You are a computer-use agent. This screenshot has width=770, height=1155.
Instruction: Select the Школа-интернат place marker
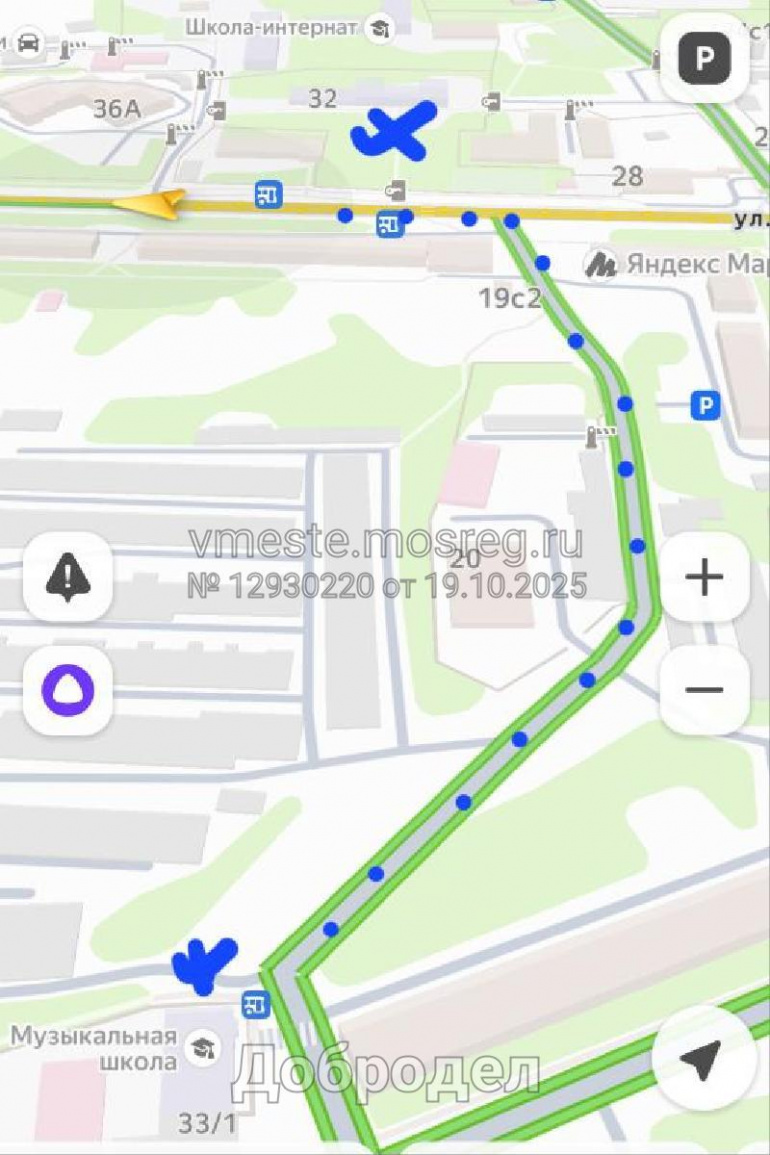tap(379, 28)
